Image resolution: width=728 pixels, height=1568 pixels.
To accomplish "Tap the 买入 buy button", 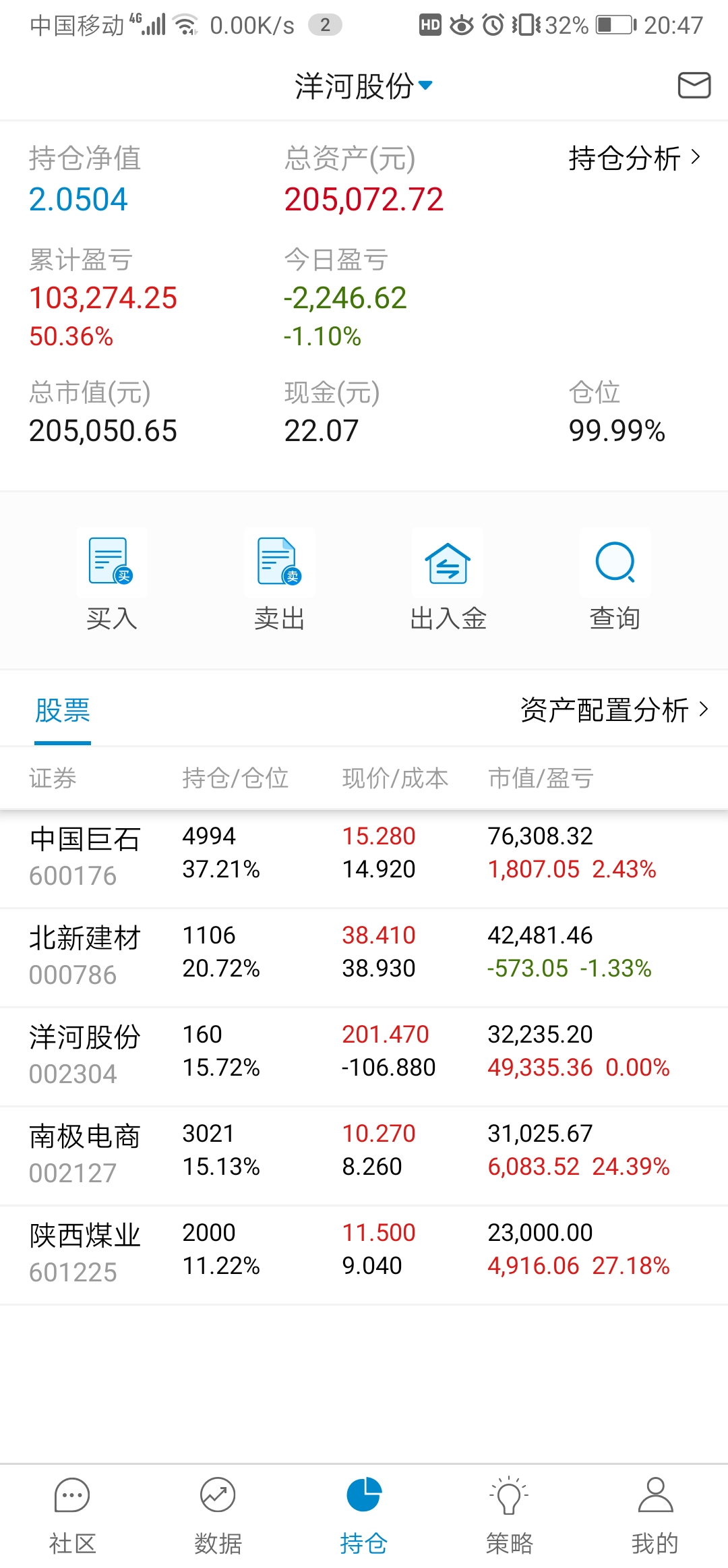I will point(112,579).
